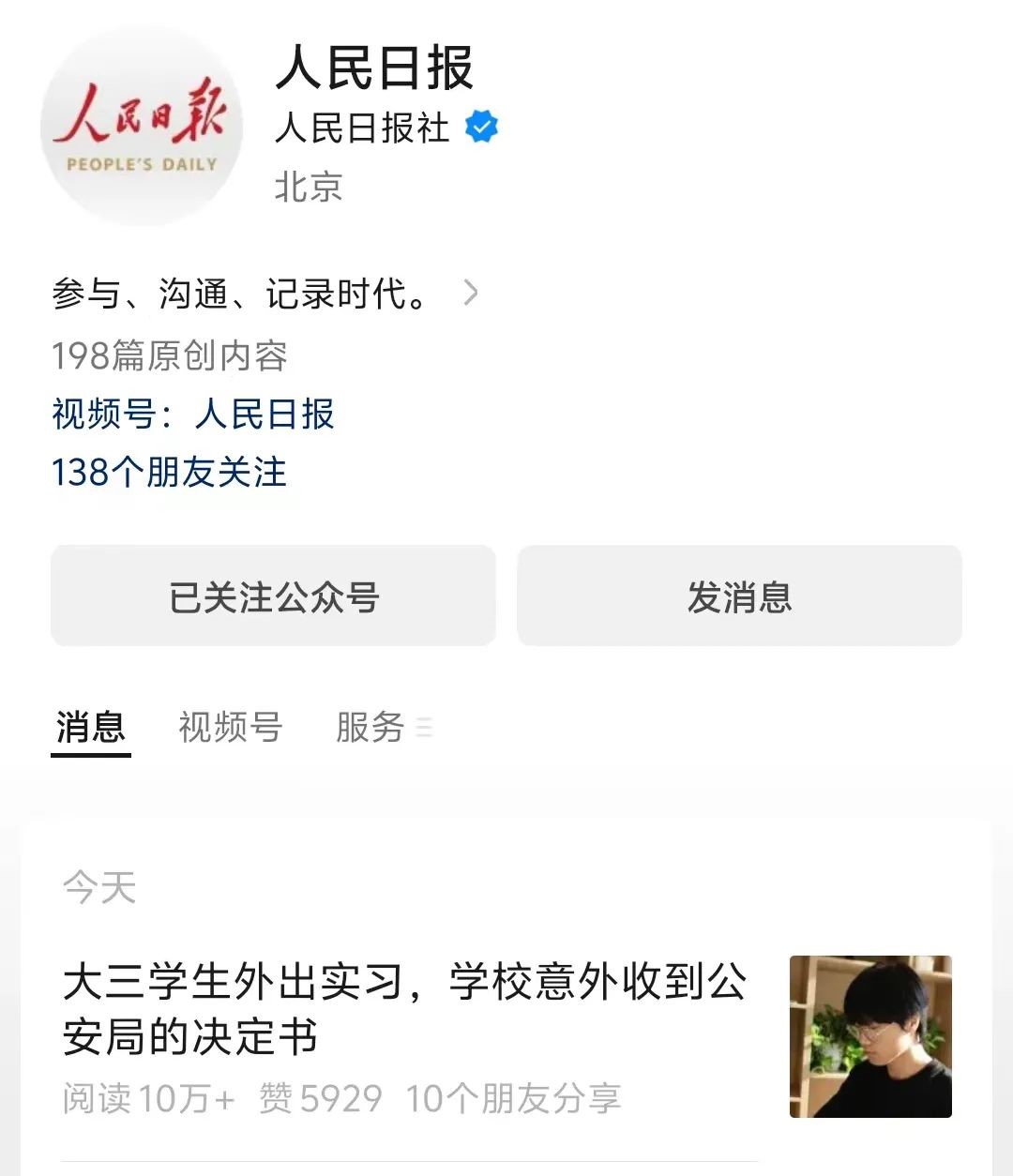The height and width of the screenshot is (1176, 1013).
Task: Open the article's cover thumbnail
Action: coord(870,1036)
